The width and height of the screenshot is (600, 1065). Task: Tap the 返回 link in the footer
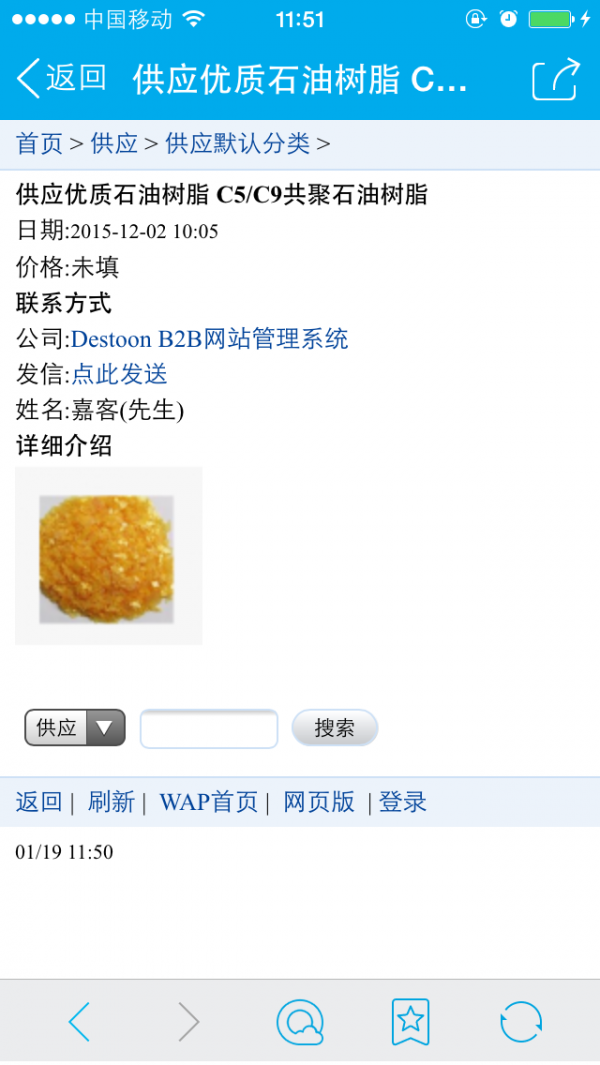39,802
